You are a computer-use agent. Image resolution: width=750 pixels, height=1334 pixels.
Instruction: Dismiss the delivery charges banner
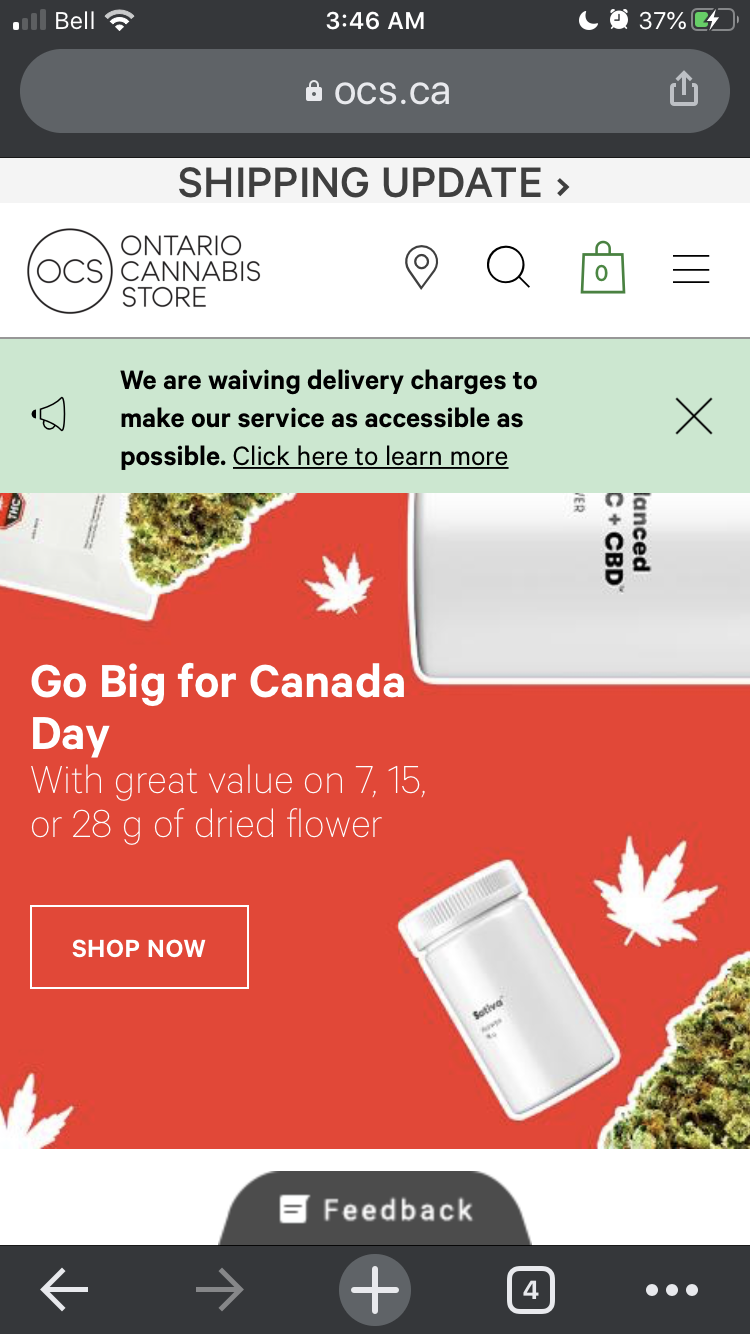tap(693, 416)
